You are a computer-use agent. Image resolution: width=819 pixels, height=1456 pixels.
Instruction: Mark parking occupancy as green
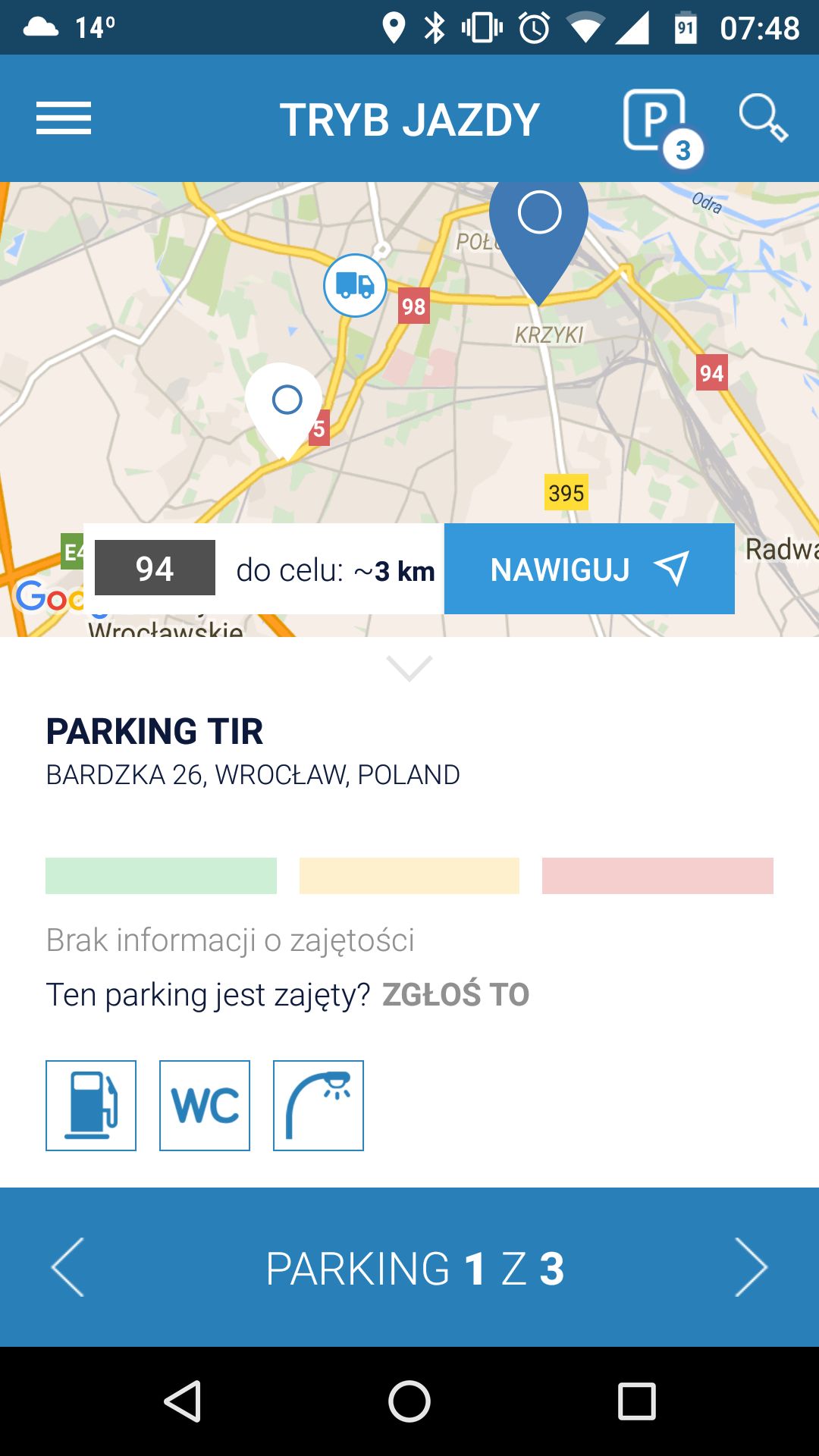[x=161, y=876]
